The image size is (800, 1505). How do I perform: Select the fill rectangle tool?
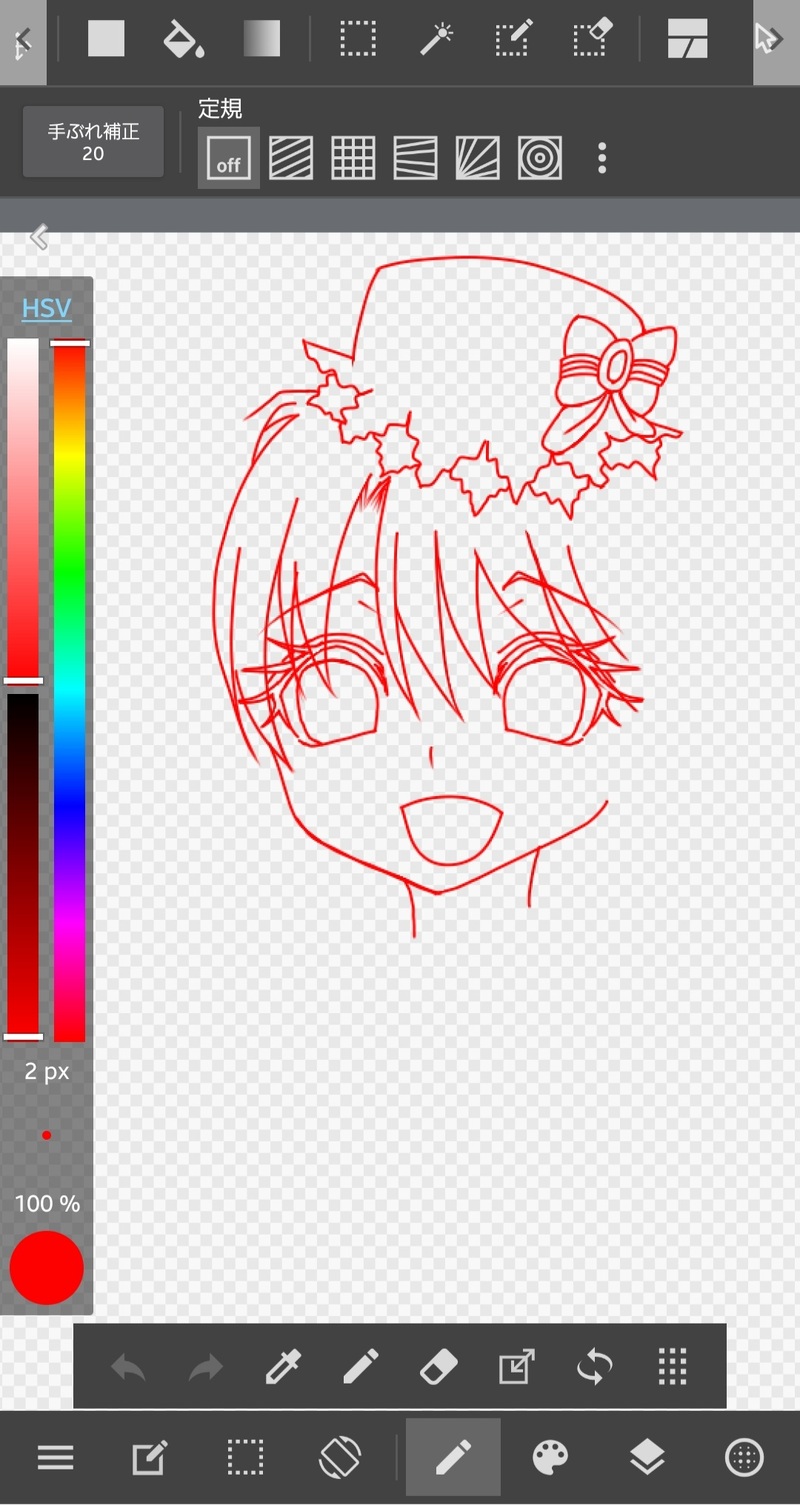(x=106, y=40)
